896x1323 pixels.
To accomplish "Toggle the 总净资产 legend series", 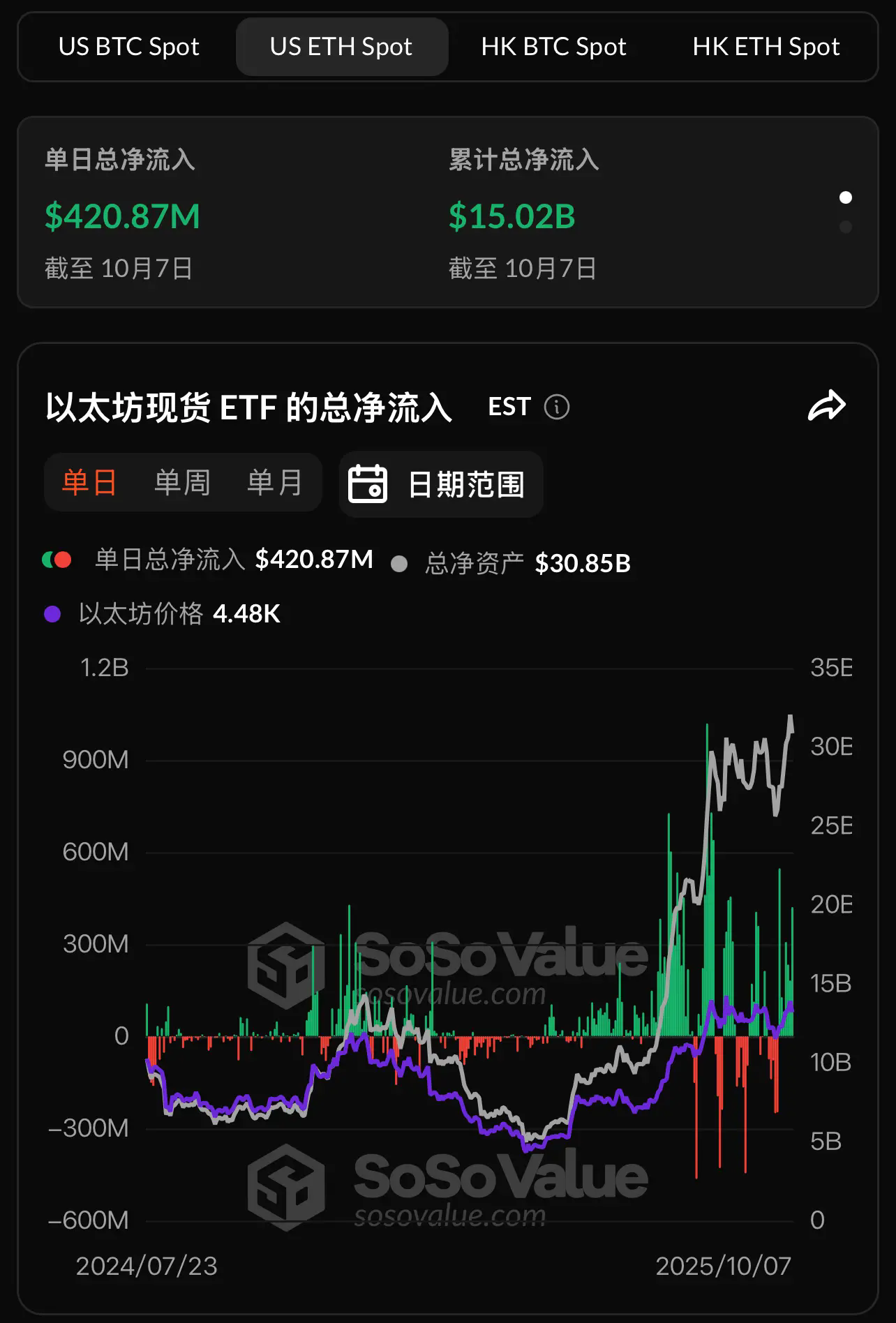I will coord(475,563).
